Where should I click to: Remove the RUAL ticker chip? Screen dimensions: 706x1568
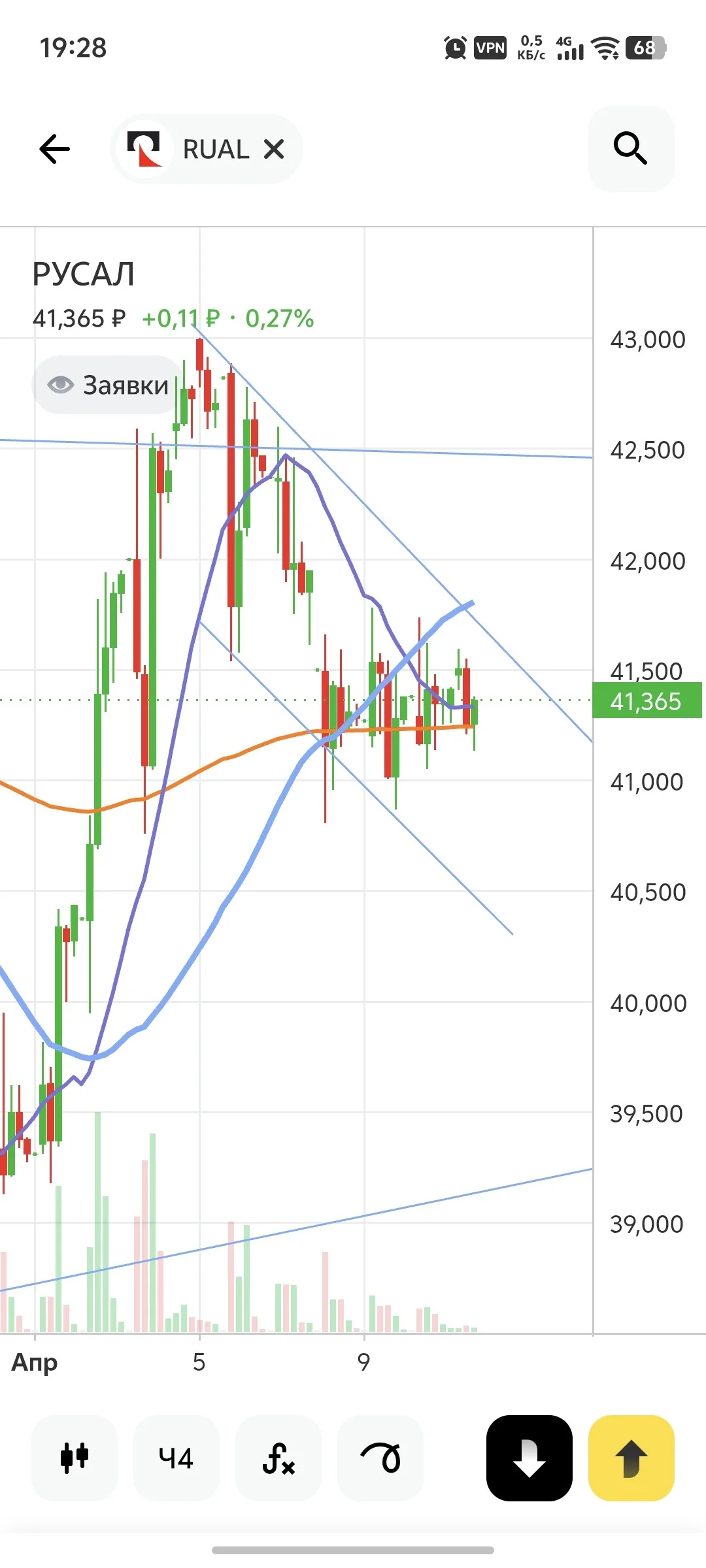coord(274,150)
